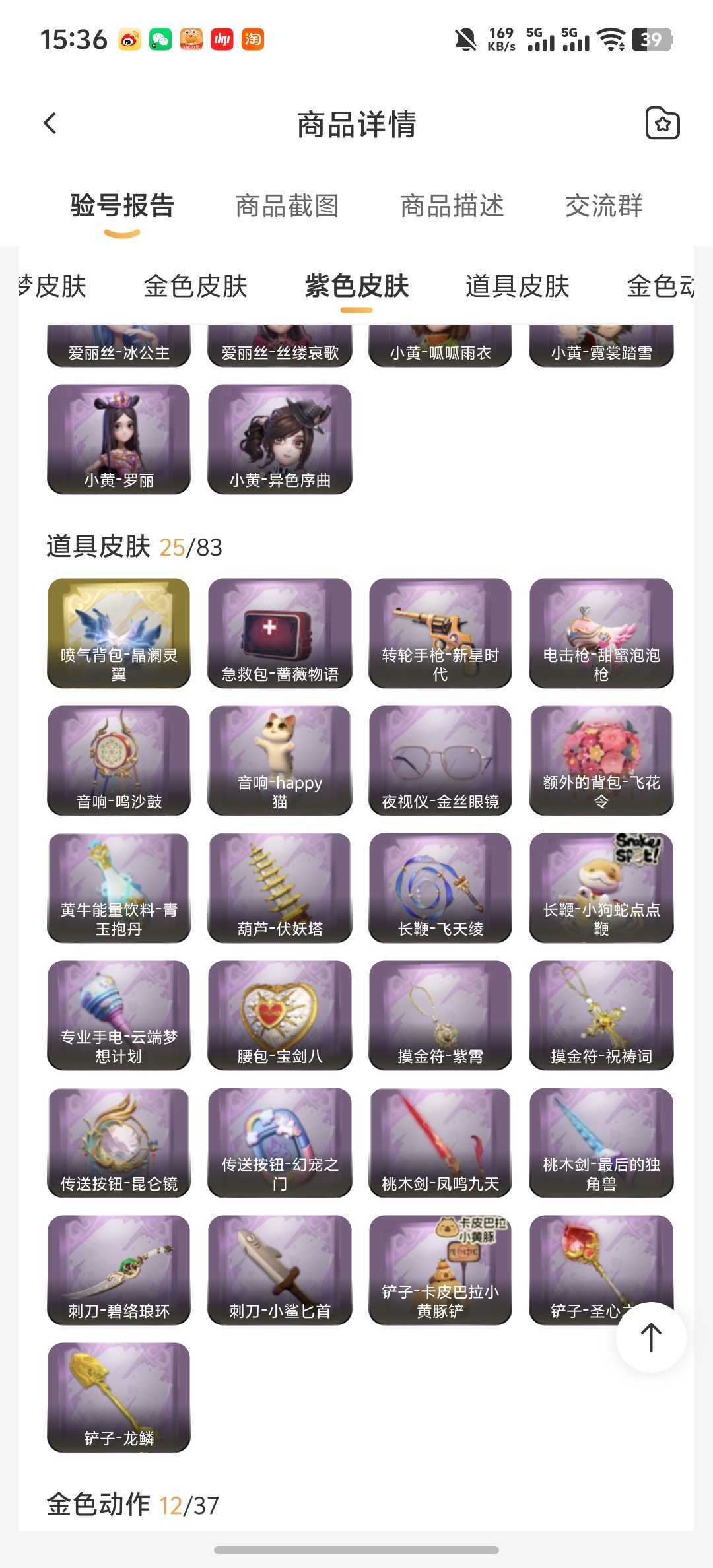Screen dimensions: 713x1568
Task: Open the 小黄-异色序曲 skin tile
Action: 279,439
